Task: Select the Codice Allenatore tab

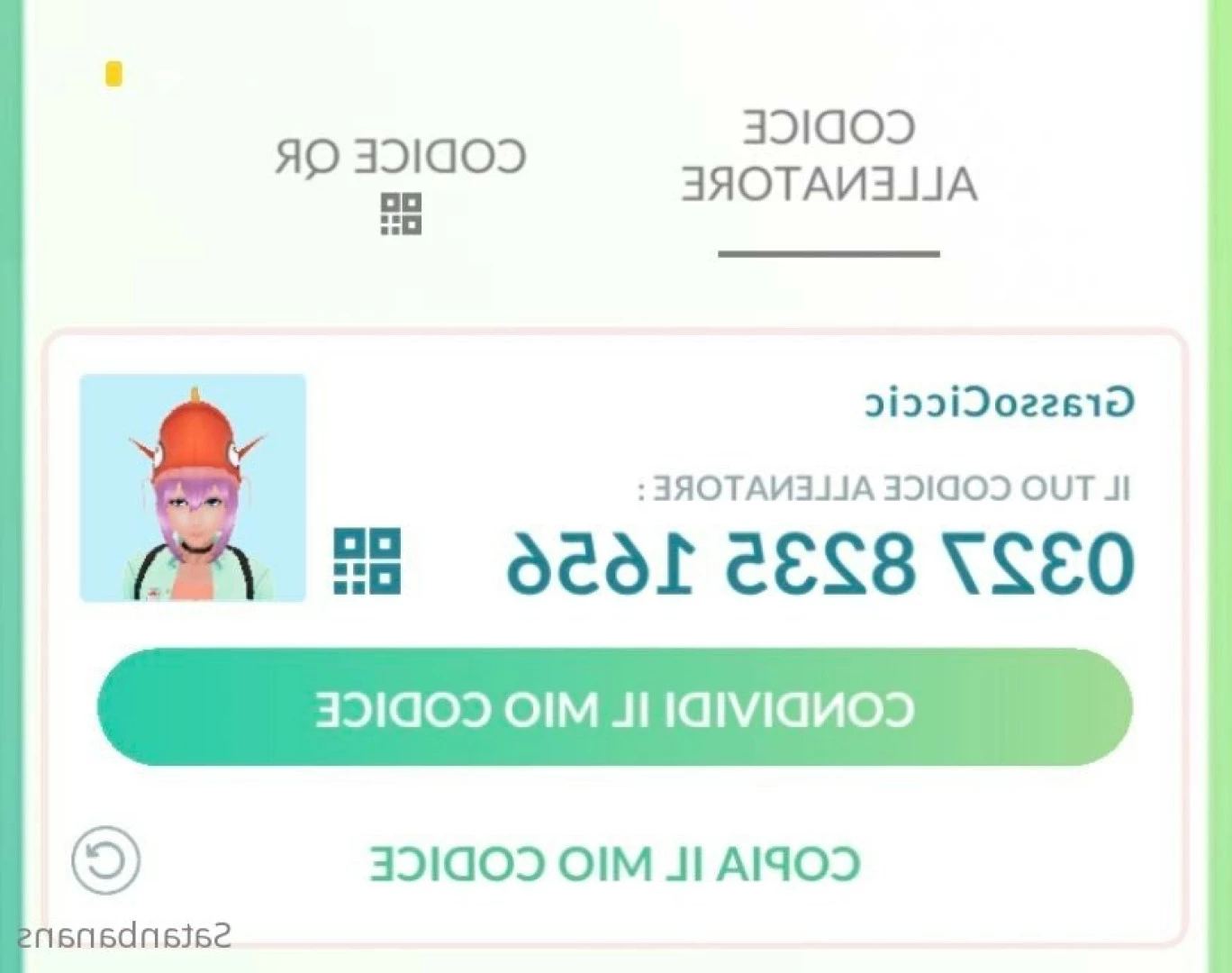Action: (x=829, y=158)
